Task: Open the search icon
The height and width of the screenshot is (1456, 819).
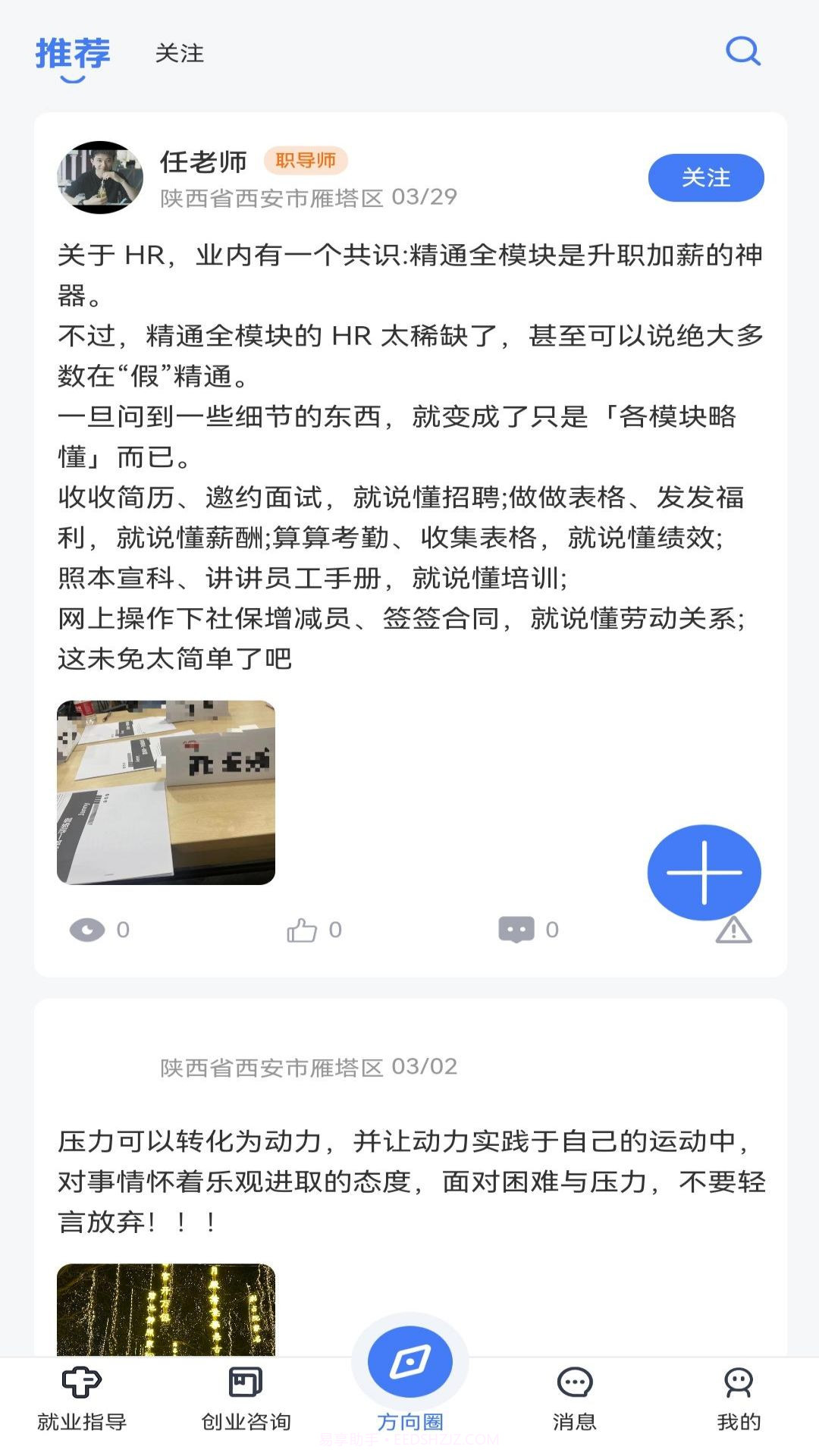Action: (x=743, y=52)
